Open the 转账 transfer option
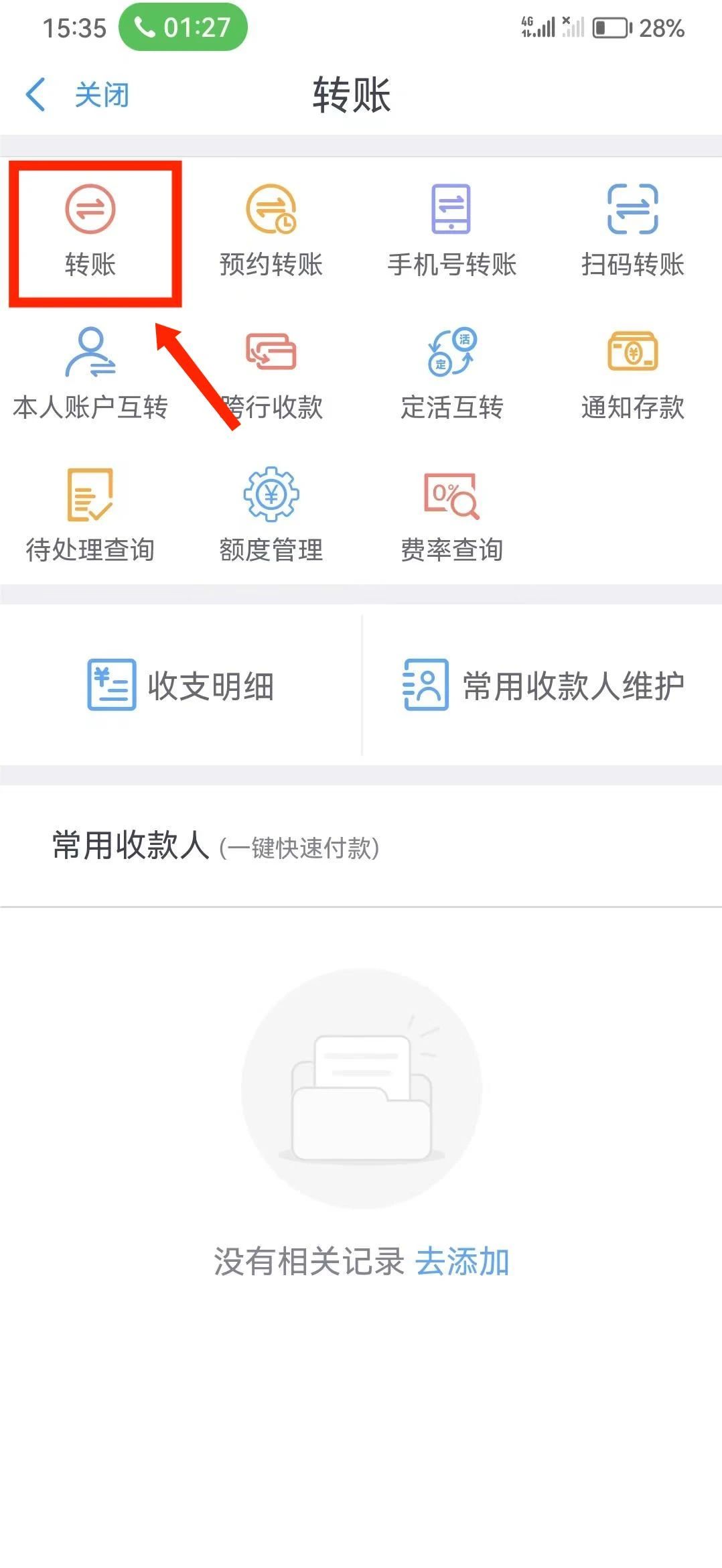 [90, 231]
